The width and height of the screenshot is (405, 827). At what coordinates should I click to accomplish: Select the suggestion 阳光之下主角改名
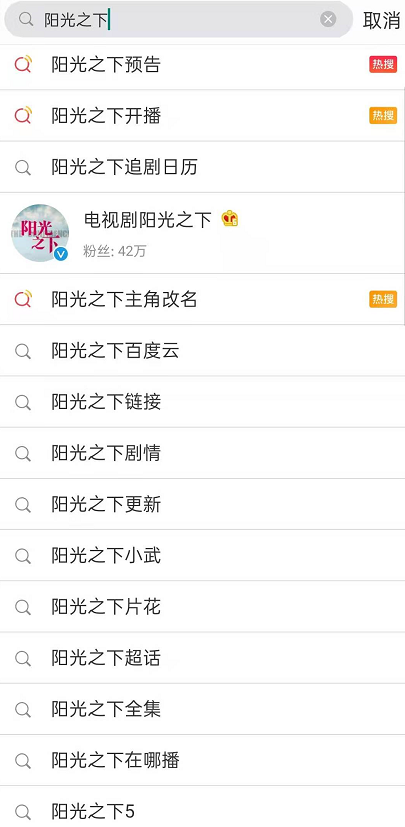[202, 299]
